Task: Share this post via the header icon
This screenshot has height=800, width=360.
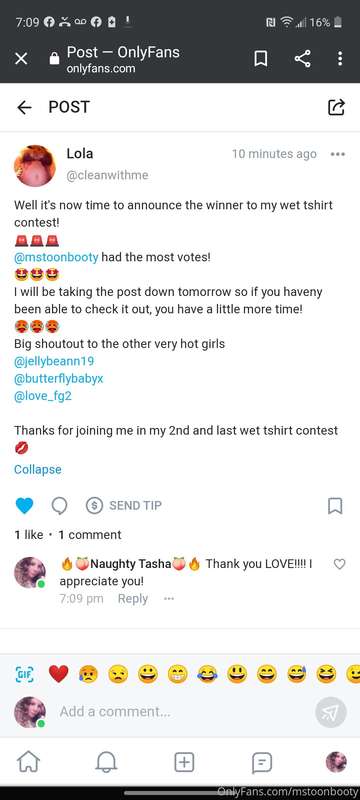Action: (336, 107)
